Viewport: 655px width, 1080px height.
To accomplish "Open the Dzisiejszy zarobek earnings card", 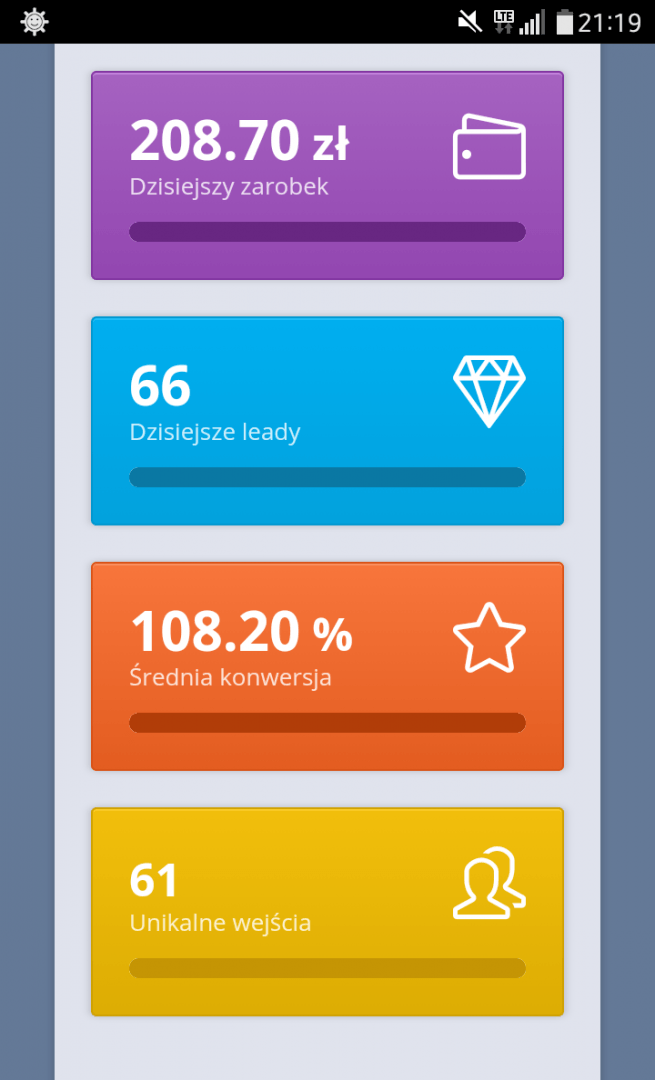I will [327, 176].
